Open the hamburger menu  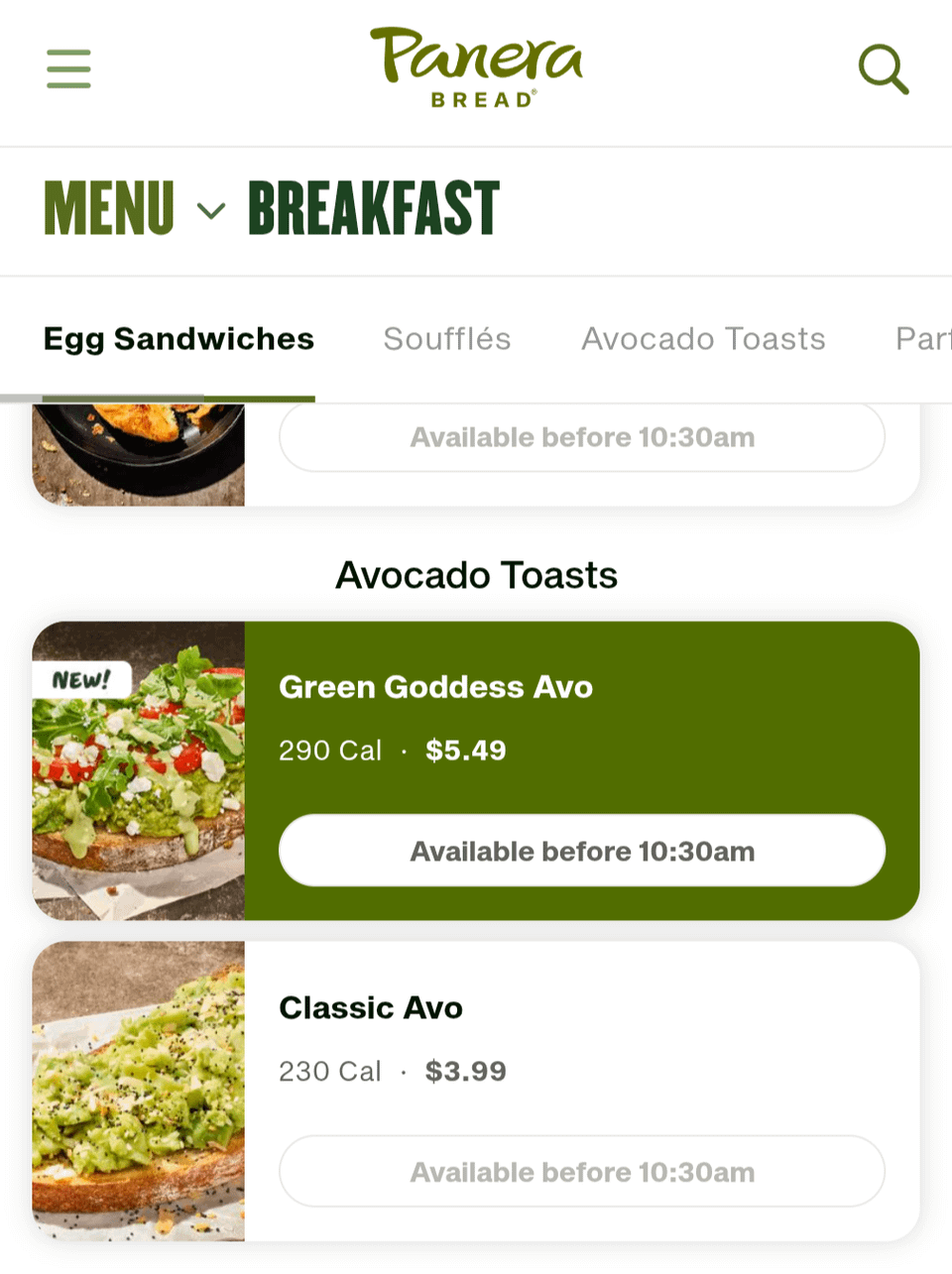click(x=68, y=69)
